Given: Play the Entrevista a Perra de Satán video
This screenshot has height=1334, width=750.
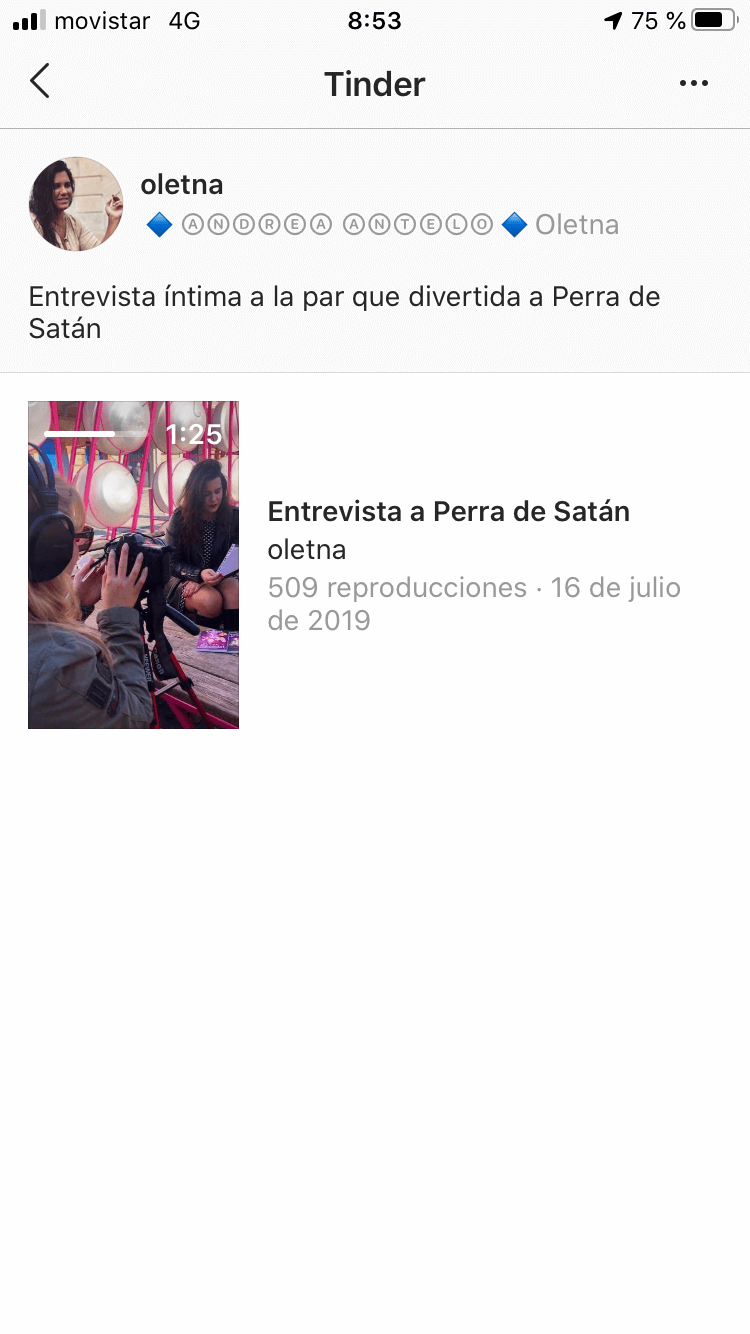Looking at the screenshot, I should pos(134,565).
